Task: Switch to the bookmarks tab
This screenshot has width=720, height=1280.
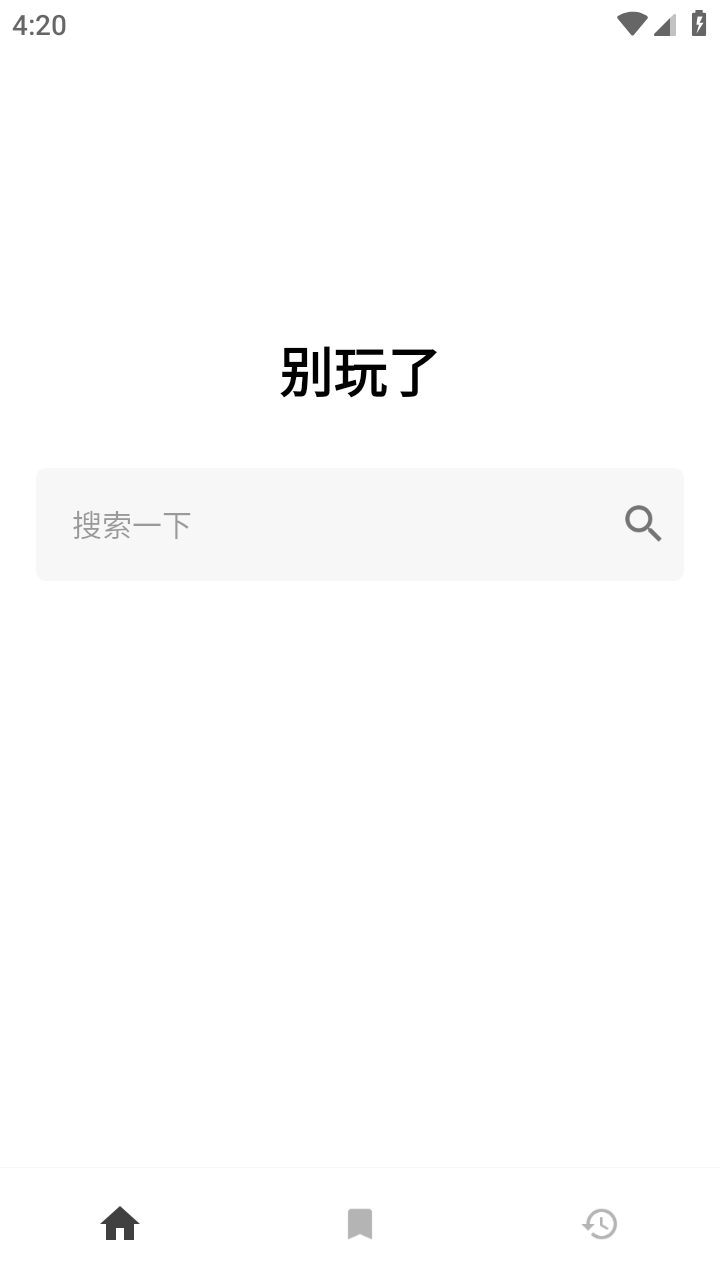Action: coord(360,1224)
